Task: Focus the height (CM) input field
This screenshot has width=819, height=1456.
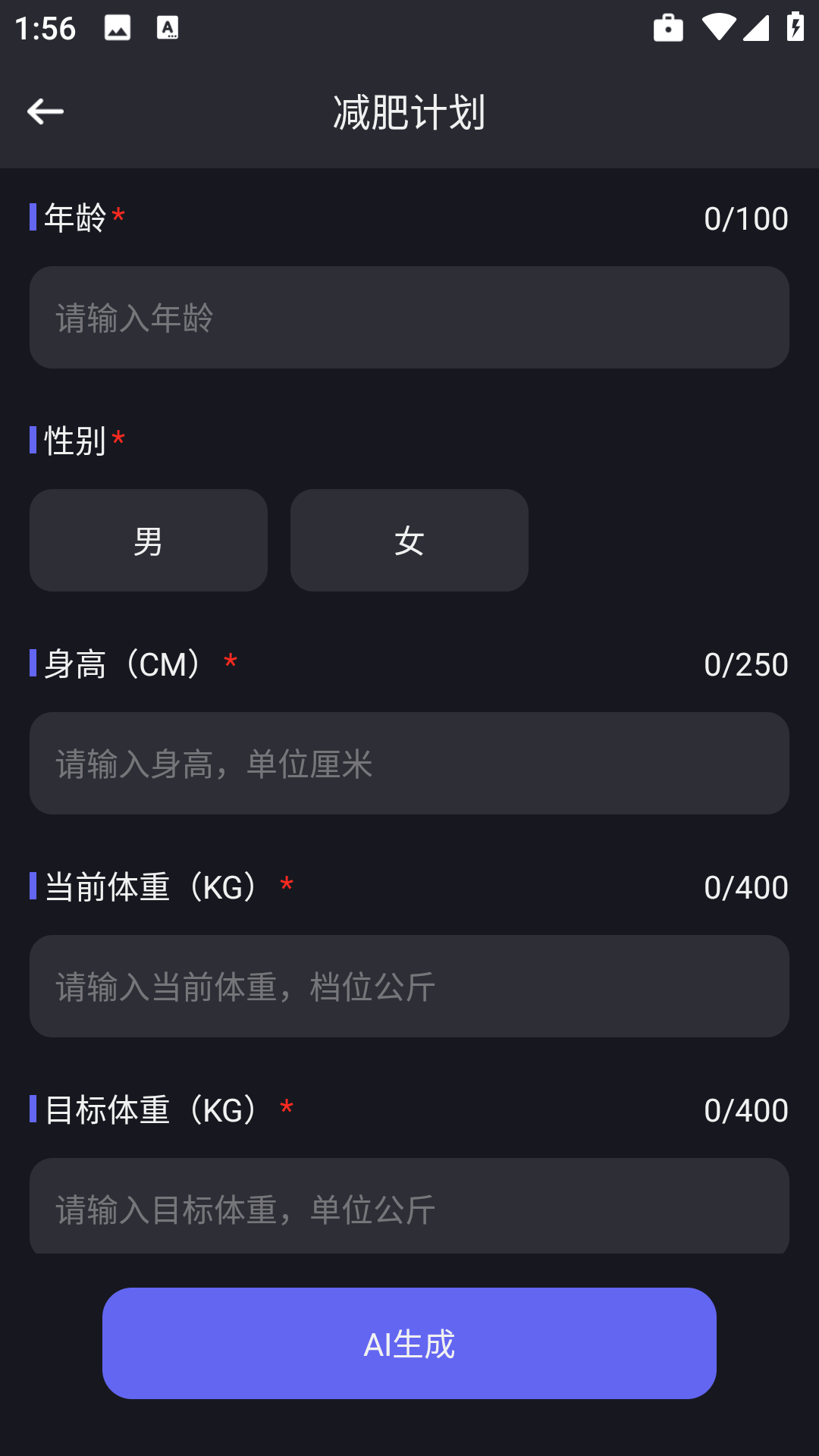Action: click(409, 764)
